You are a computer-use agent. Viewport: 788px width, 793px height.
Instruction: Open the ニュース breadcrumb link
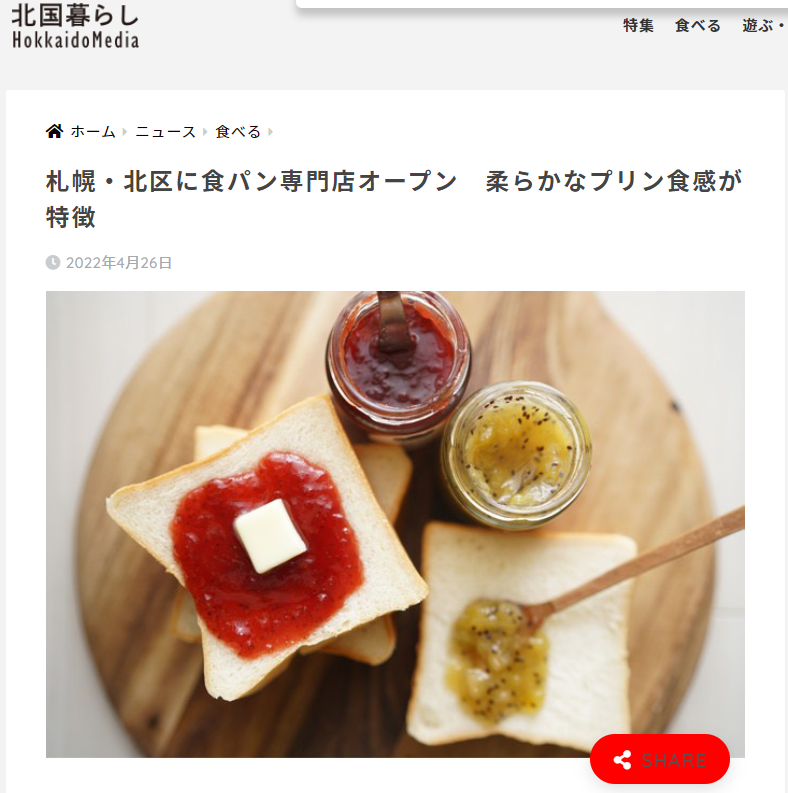165,132
